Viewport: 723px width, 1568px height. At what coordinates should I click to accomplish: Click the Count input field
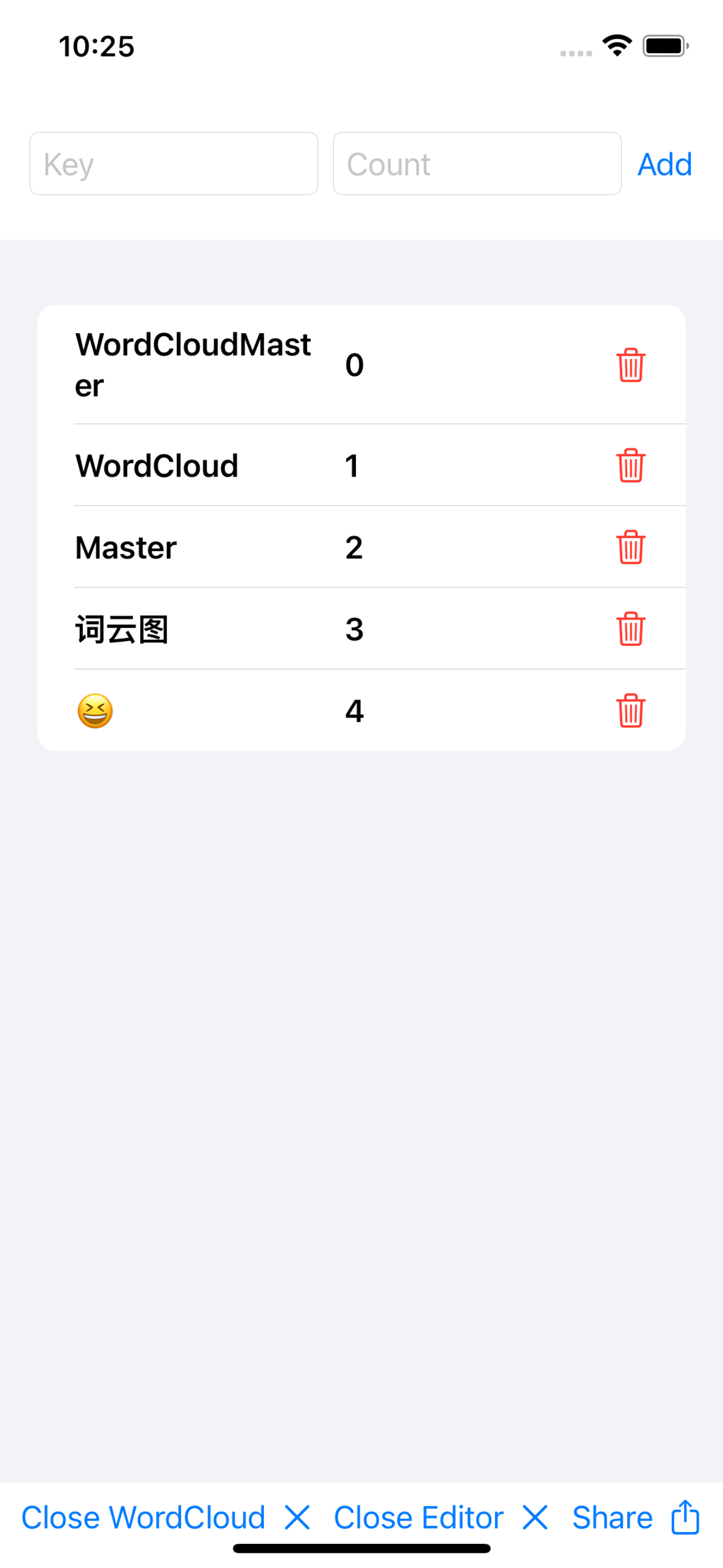(x=476, y=164)
